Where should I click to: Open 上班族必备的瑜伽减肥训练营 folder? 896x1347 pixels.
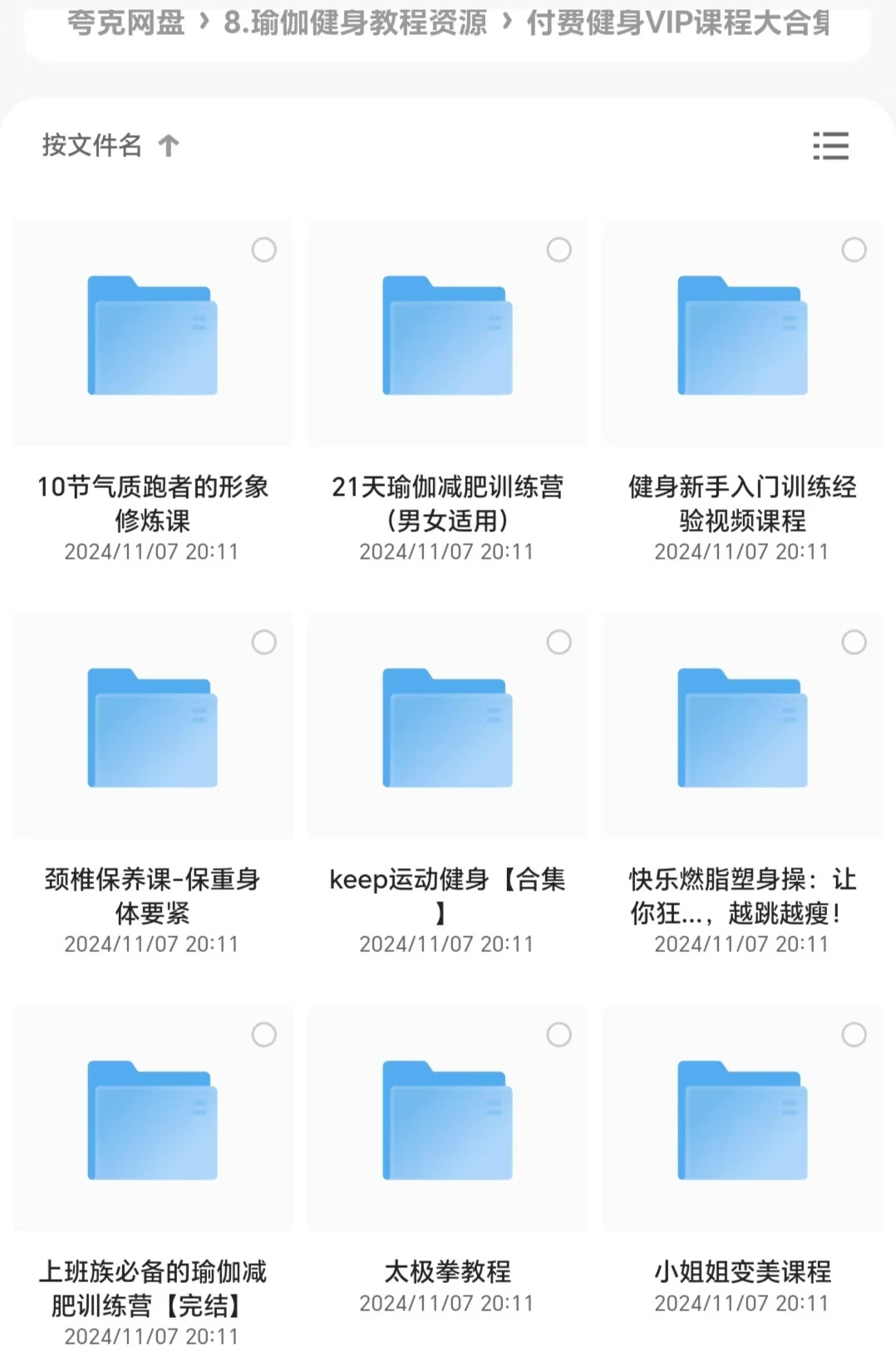153,1119
